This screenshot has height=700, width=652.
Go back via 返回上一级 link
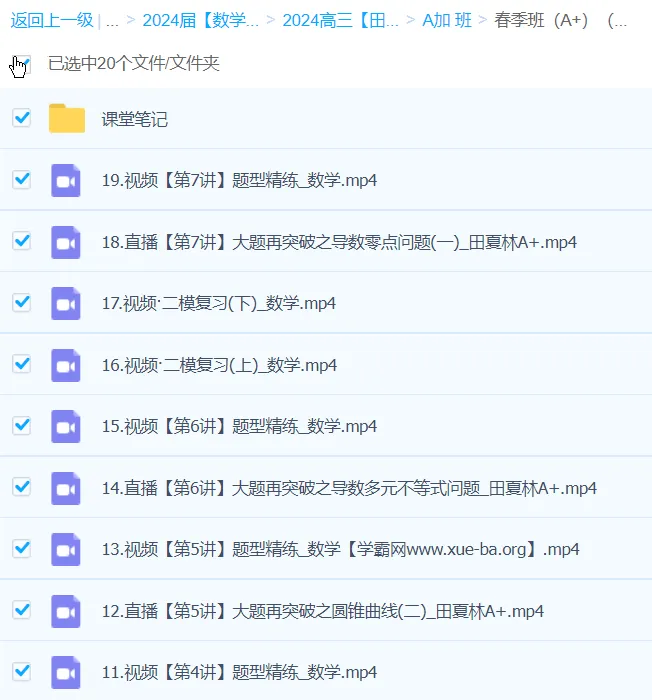tap(52, 20)
